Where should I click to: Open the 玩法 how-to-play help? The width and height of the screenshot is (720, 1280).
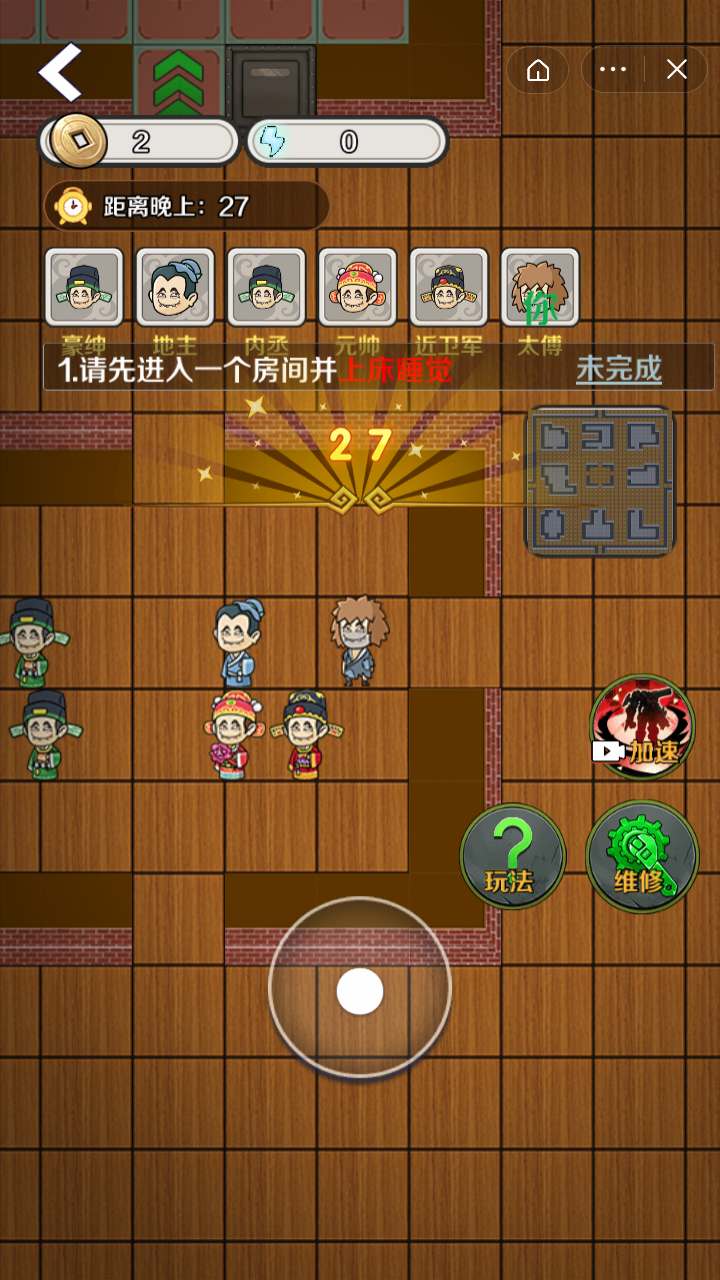pyautogui.click(x=512, y=857)
